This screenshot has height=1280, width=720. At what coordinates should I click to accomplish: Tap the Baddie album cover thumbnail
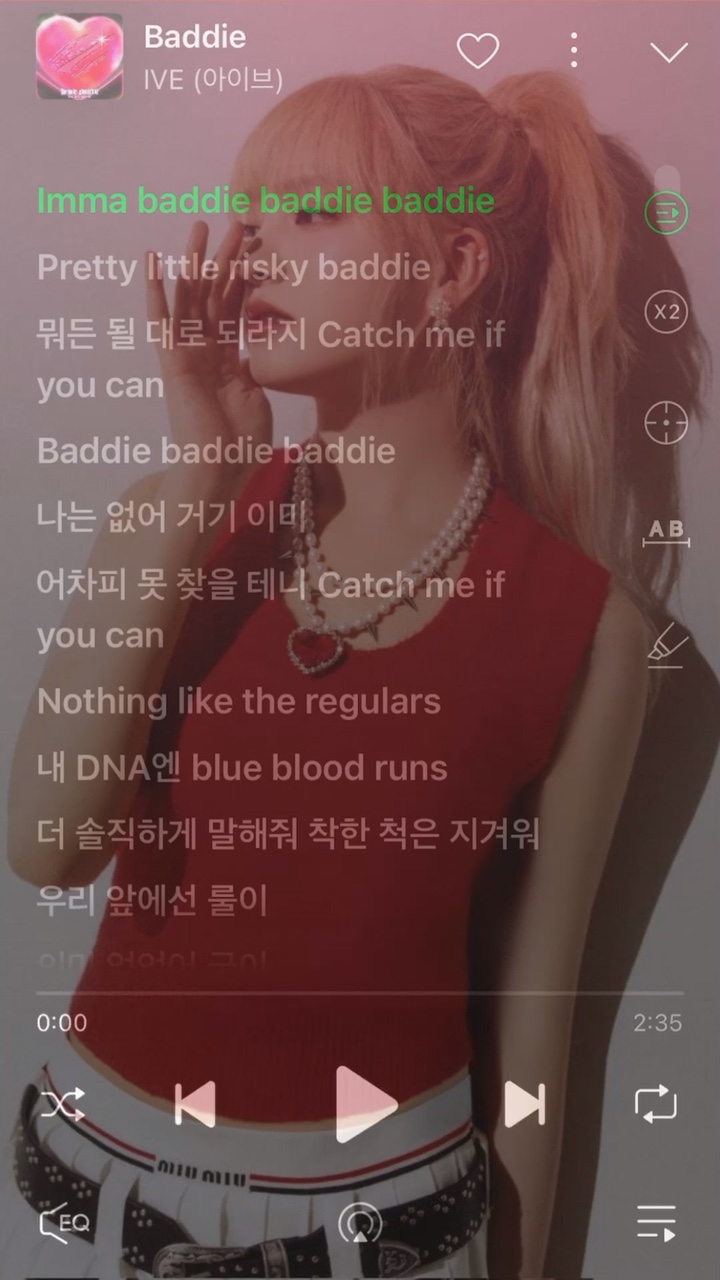click(80, 57)
